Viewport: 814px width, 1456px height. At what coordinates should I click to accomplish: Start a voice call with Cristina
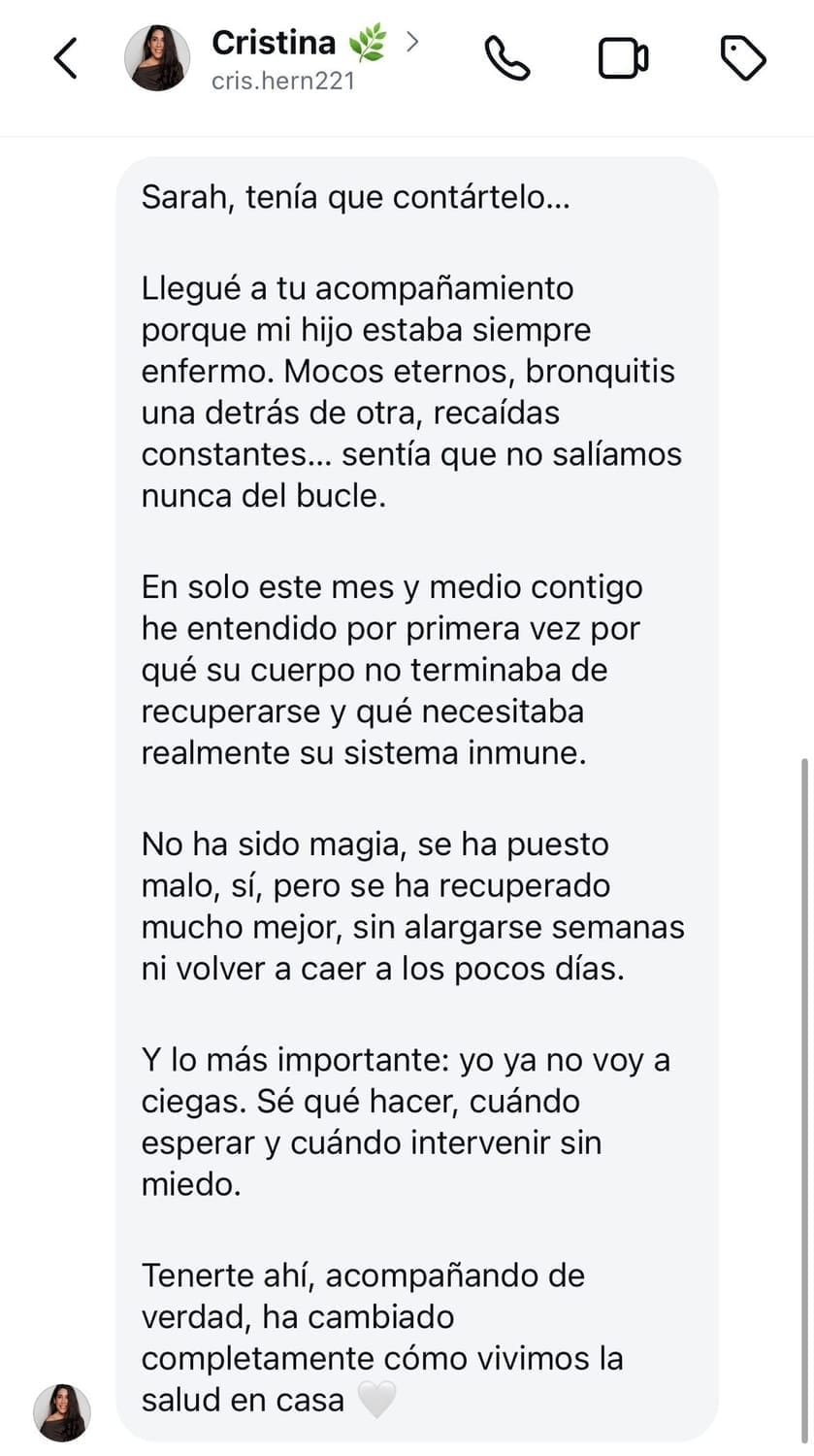click(x=506, y=58)
